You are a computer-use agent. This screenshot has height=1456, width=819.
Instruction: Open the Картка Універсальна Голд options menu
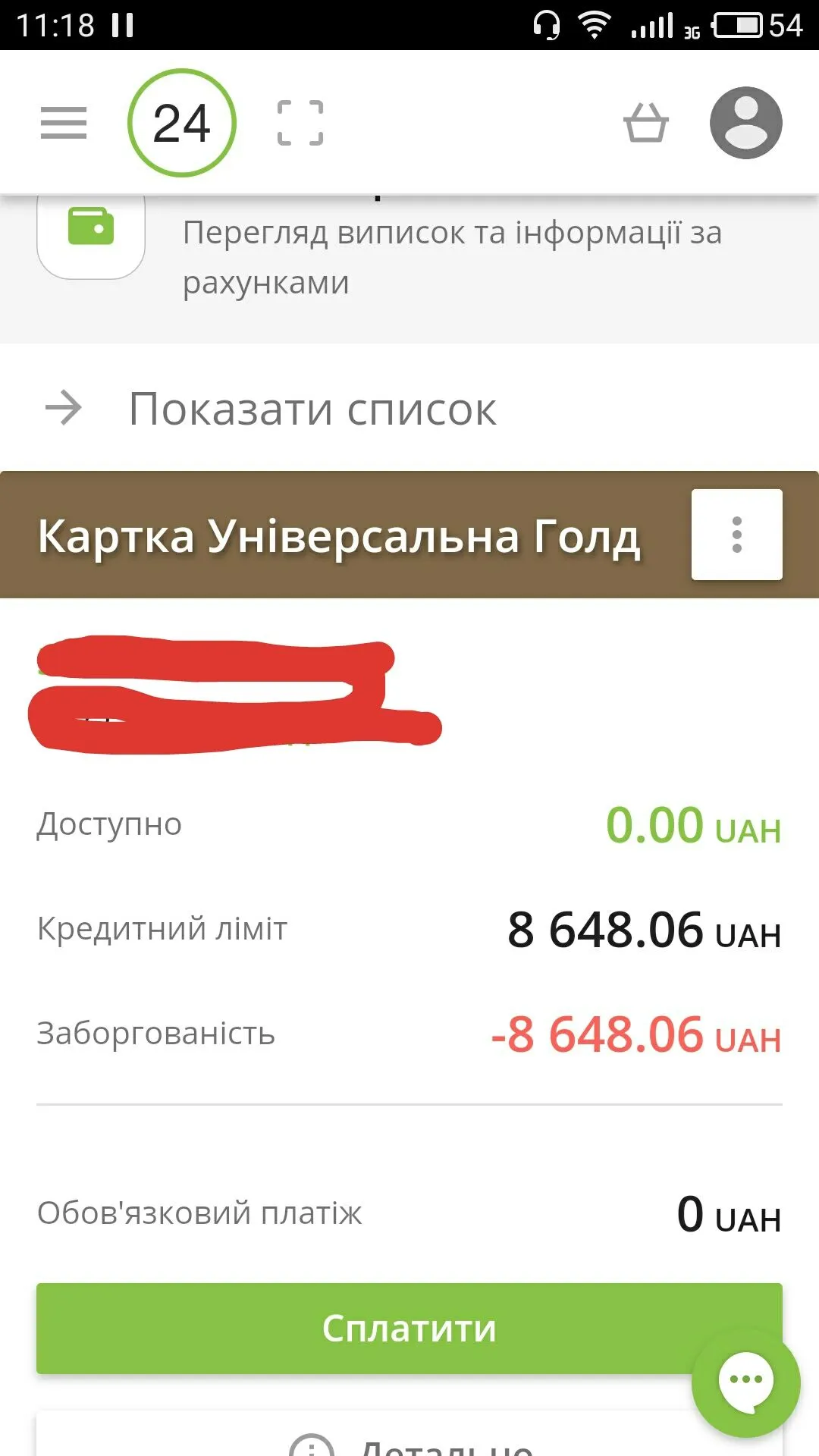pos(736,535)
